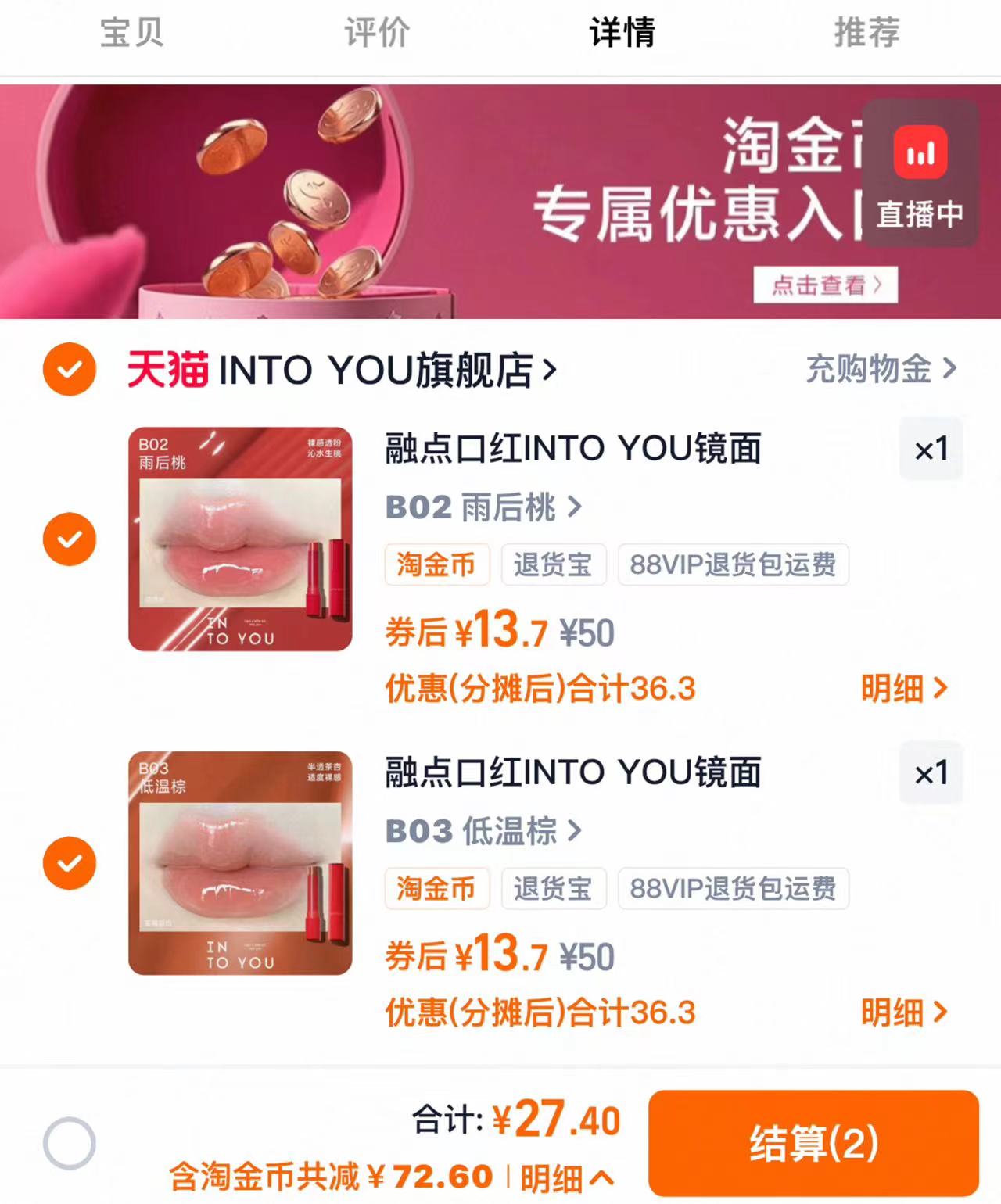Select the bottom select-all circle

click(x=70, y=1141)
